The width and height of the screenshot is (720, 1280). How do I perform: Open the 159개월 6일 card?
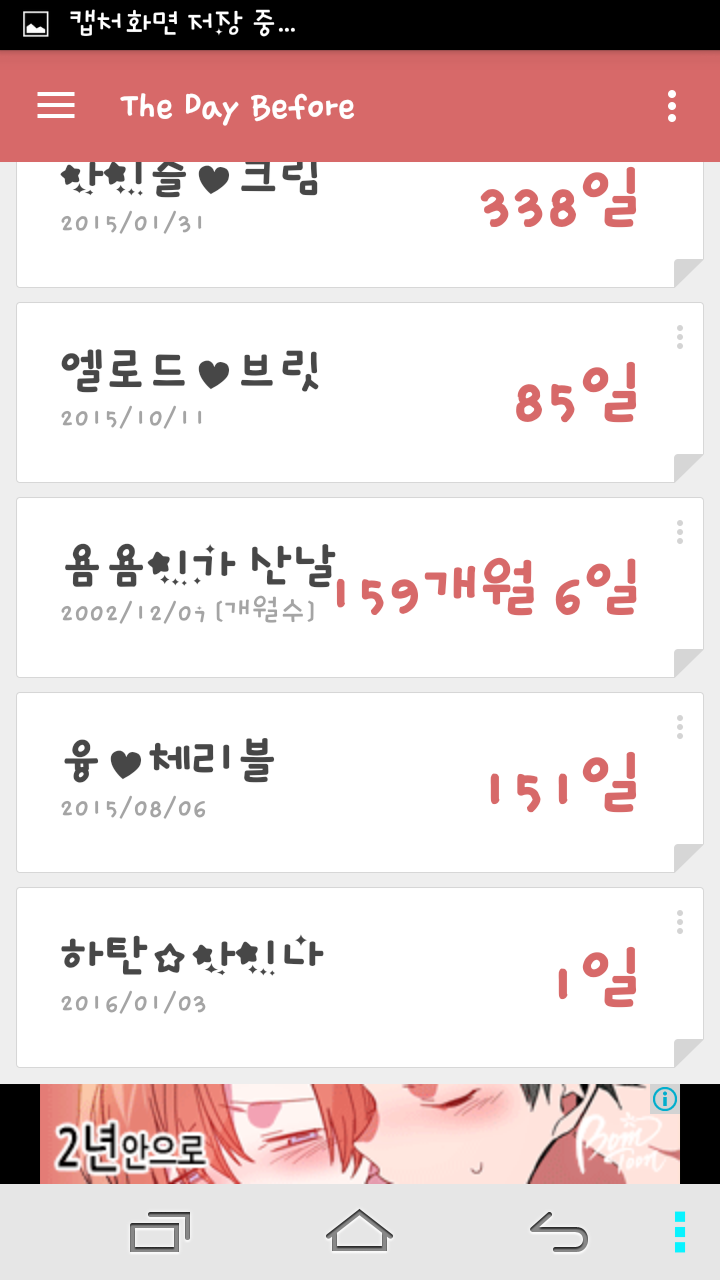360,587
